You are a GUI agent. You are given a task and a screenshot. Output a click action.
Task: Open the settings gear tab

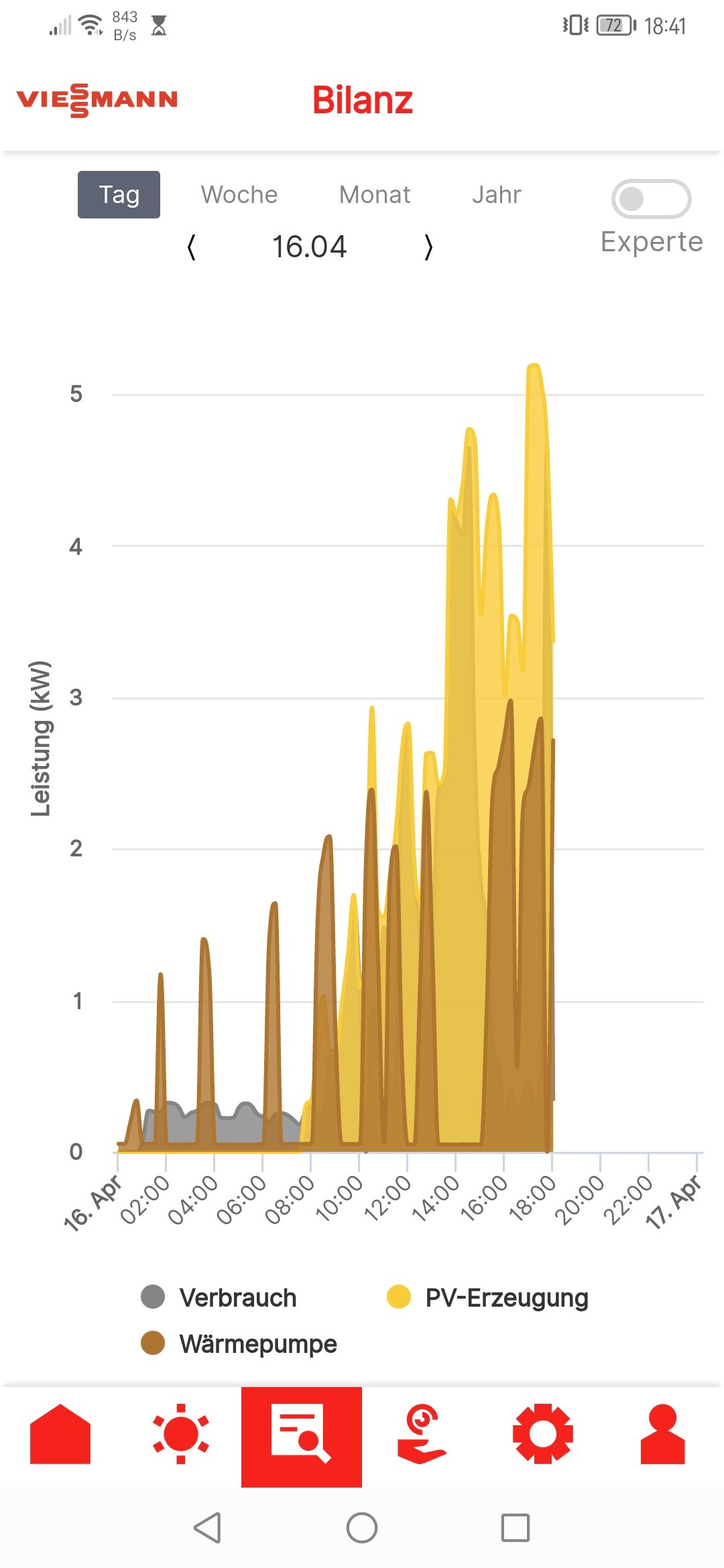(542, 1434)
